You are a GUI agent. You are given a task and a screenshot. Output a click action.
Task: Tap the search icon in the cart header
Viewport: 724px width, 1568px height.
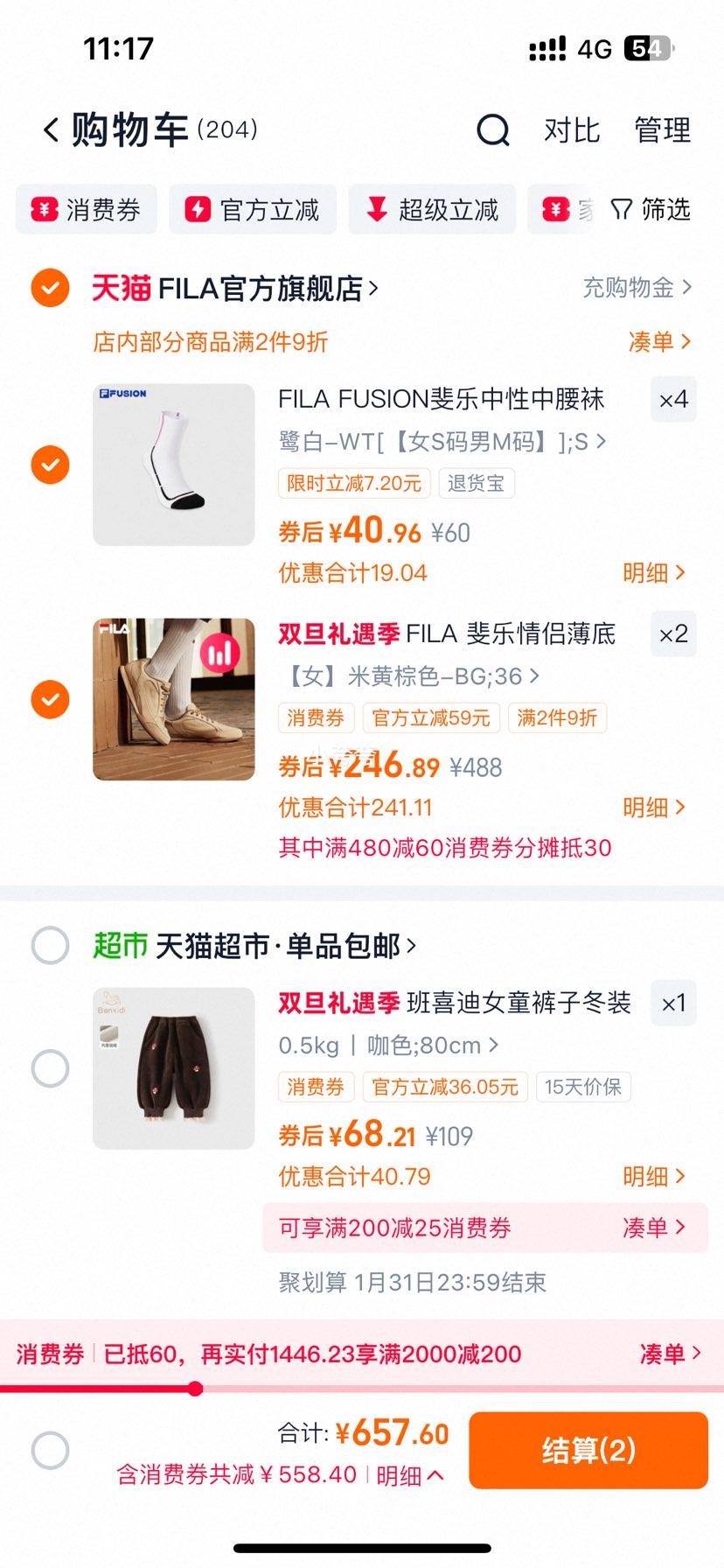pyautogui.click(x=493, y=129)
